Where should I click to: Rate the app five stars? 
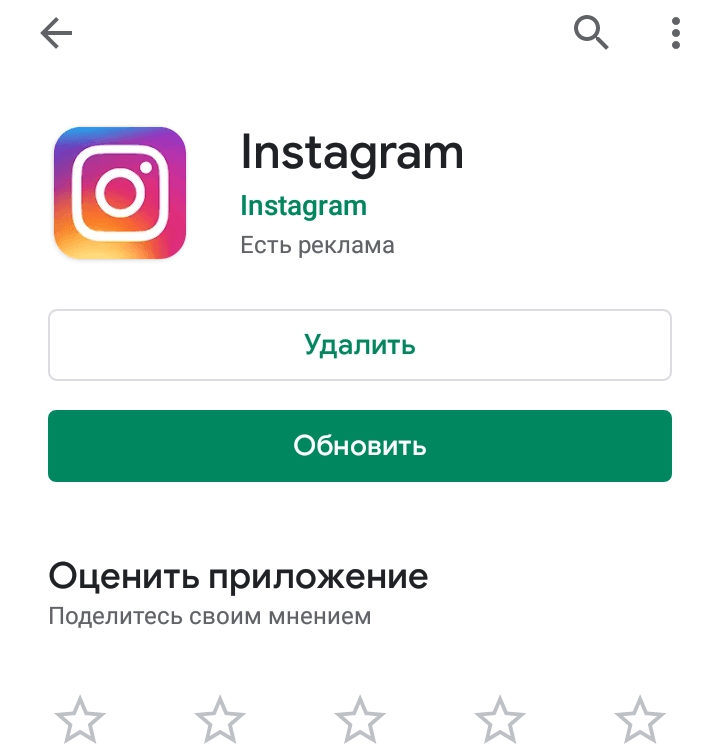(x=640, y=721)
